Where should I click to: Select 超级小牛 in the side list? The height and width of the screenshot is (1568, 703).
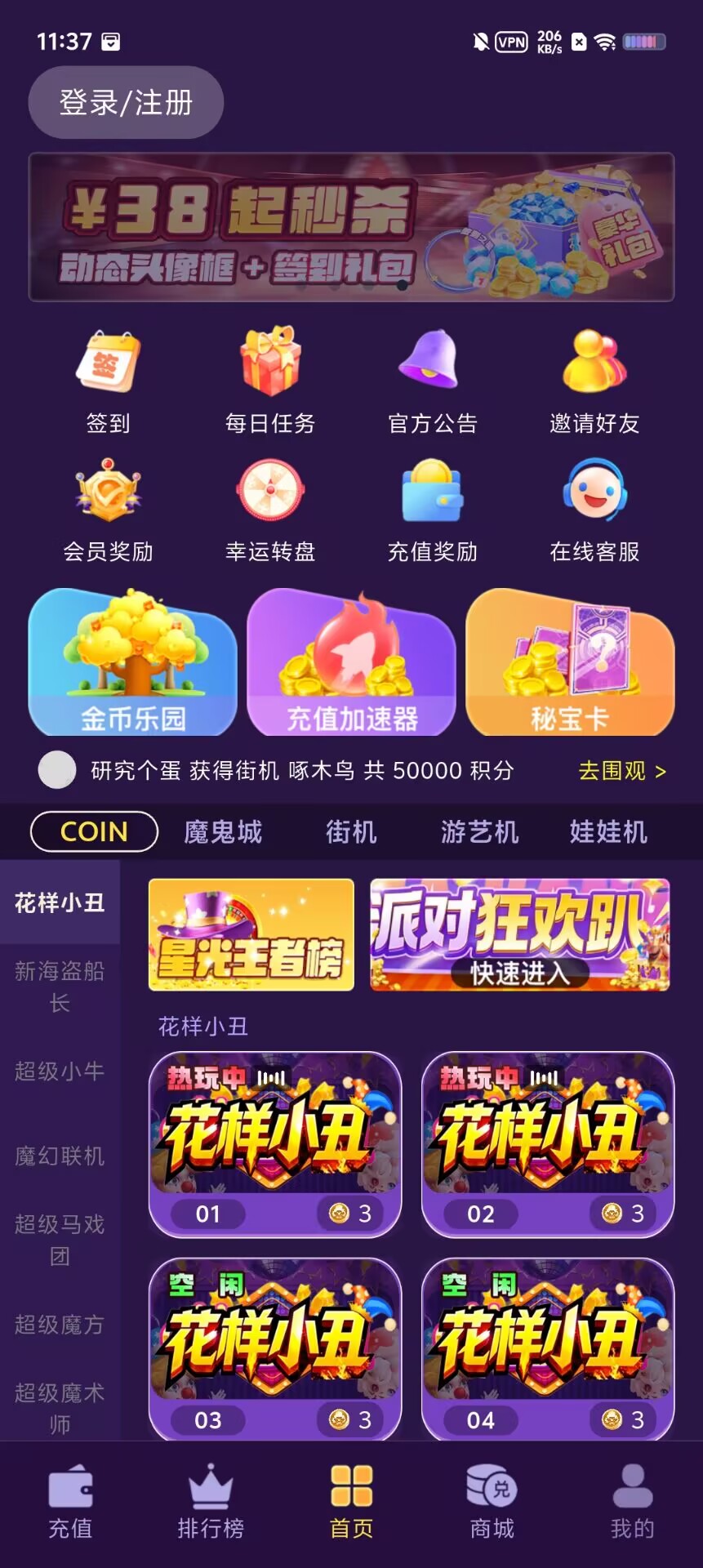pyautogui.click(x=60, y=1071)
